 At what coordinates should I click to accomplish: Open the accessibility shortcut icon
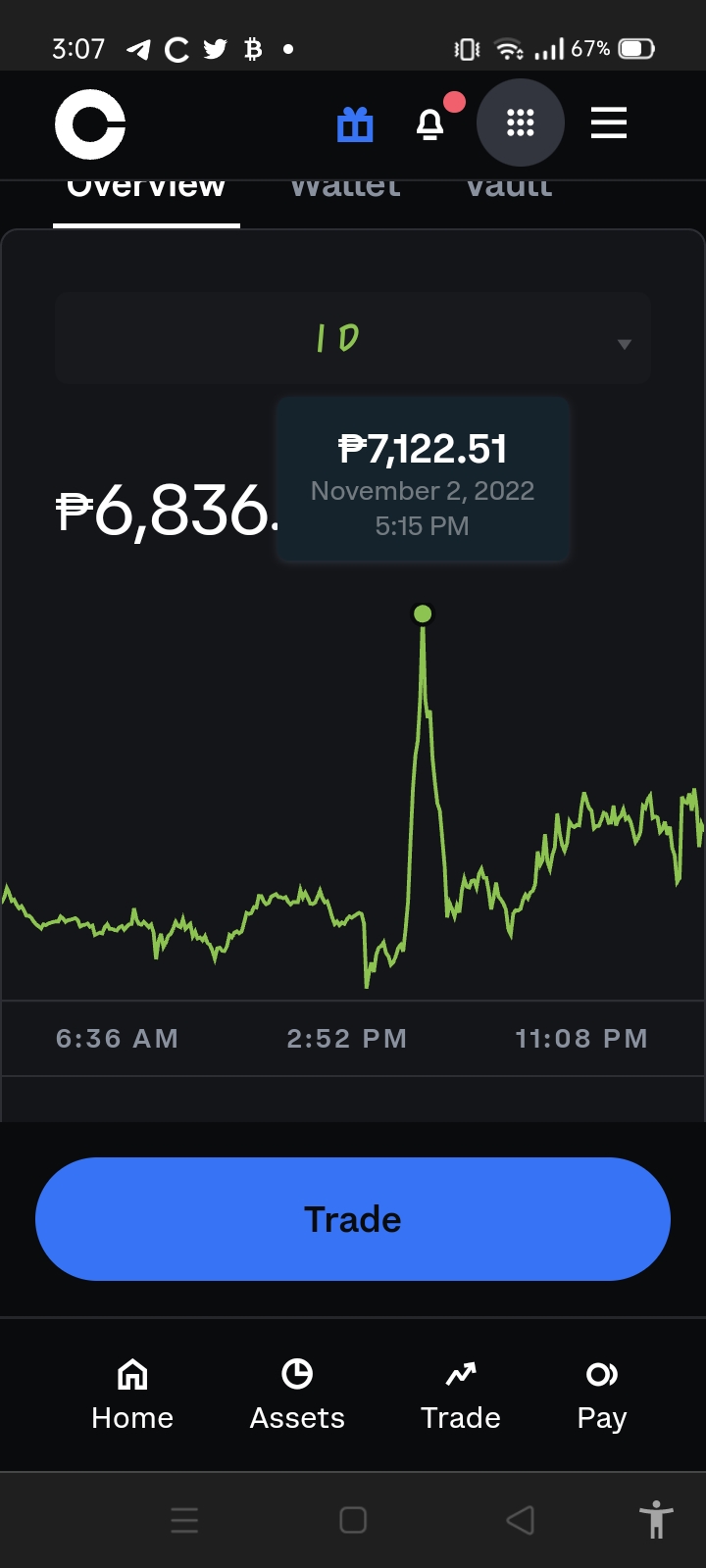[x=656, y=1520]
